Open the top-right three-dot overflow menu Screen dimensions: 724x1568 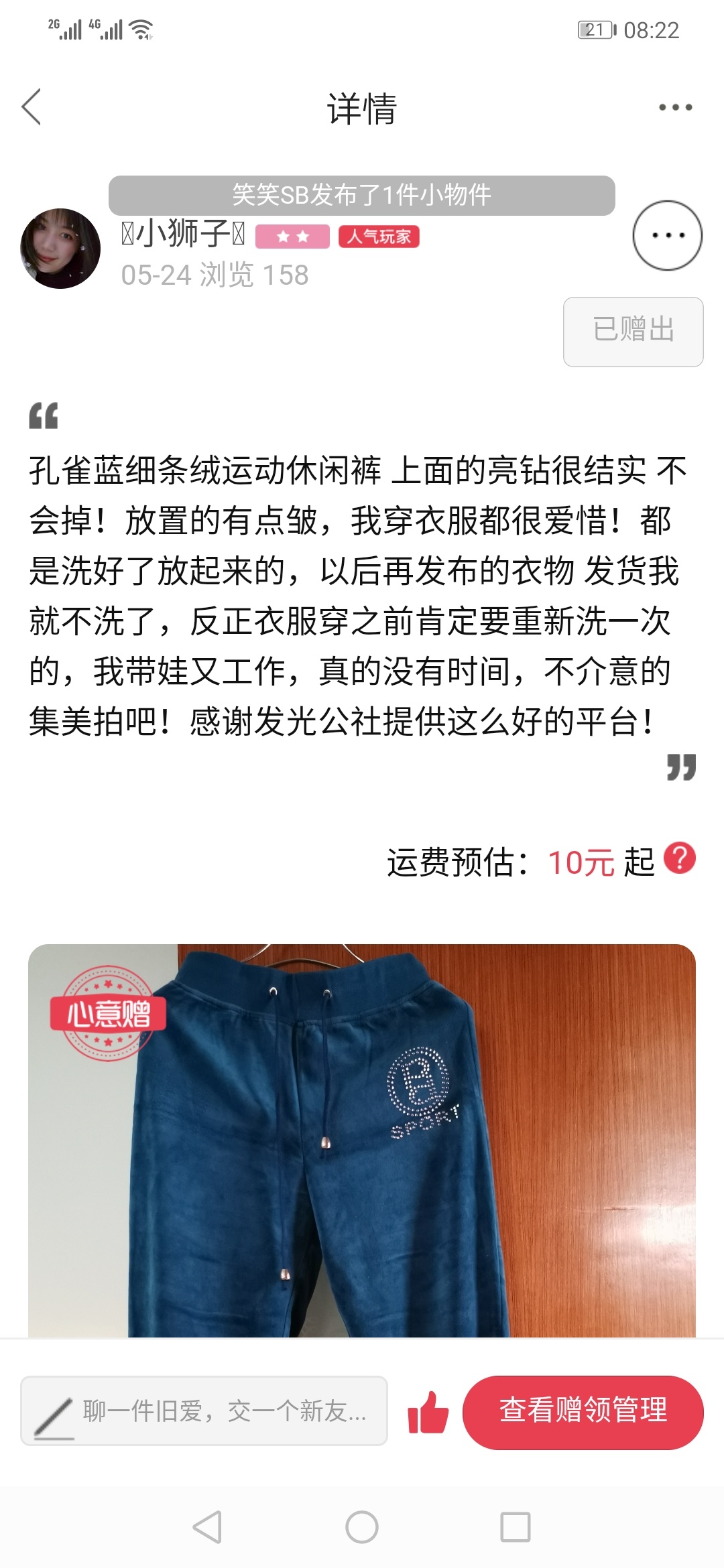pos(675,107)
